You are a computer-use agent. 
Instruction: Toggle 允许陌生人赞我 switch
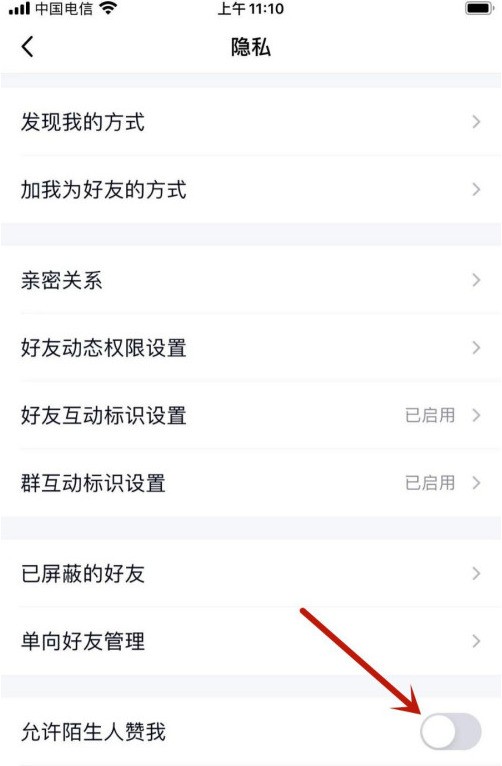tap(450, 731)
